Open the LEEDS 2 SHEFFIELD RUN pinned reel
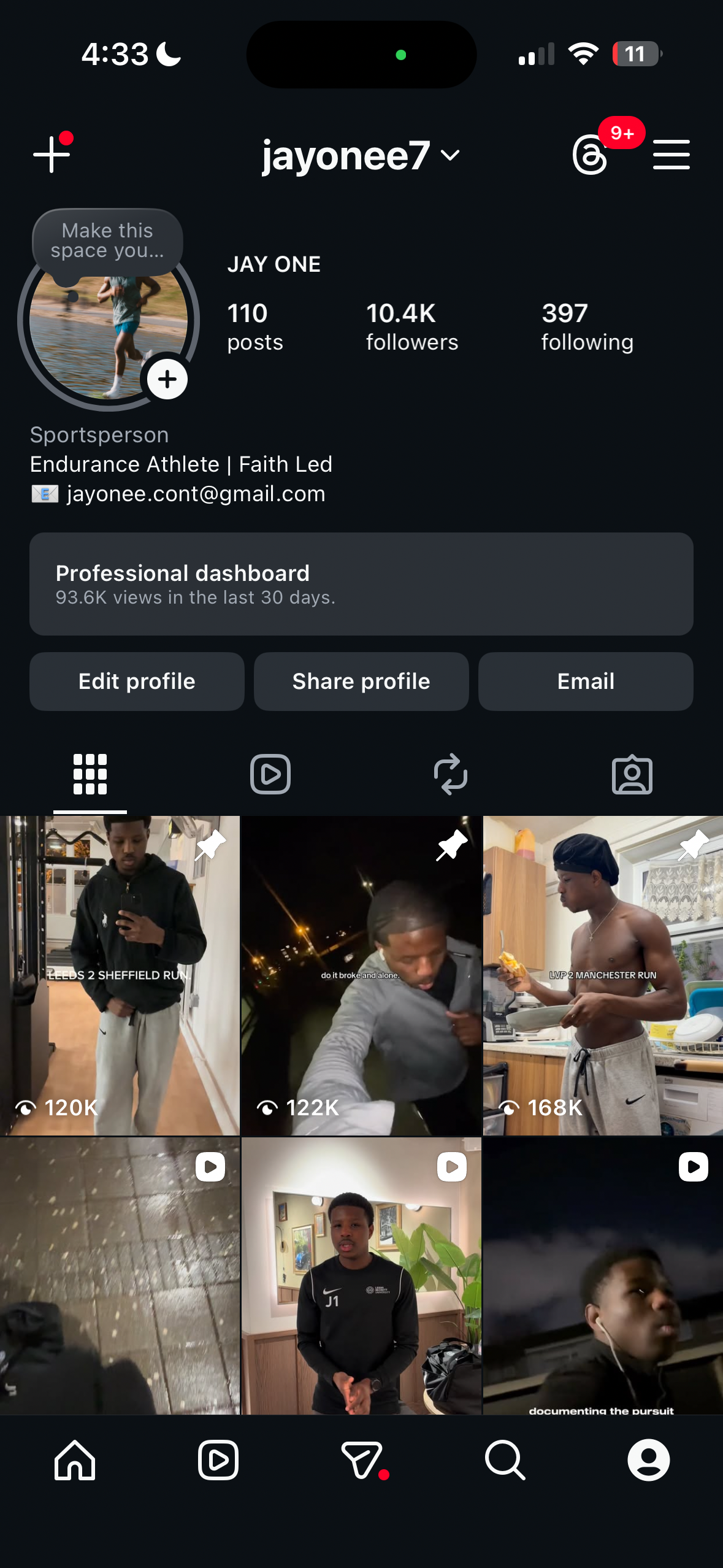The width and height of the screenshot is (723, 1568). (x=120, y=975)
